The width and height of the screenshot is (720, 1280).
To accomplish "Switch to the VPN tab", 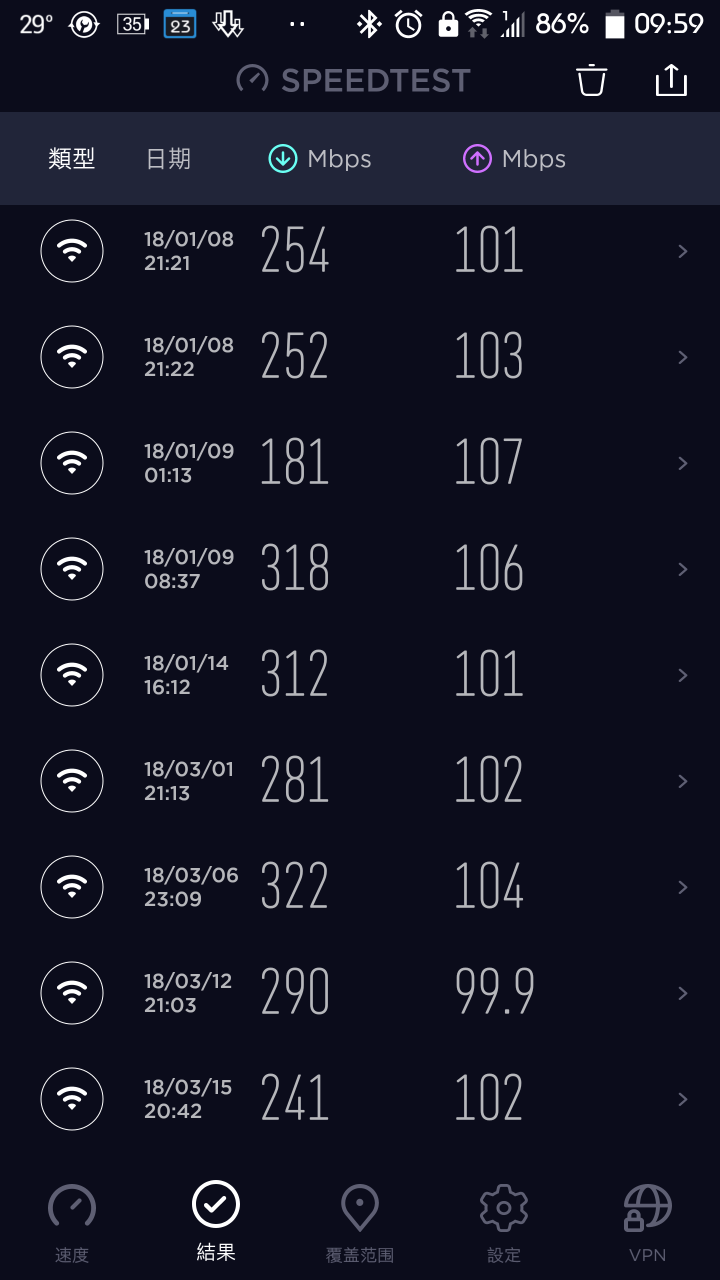I will [x=647, y=1223].
